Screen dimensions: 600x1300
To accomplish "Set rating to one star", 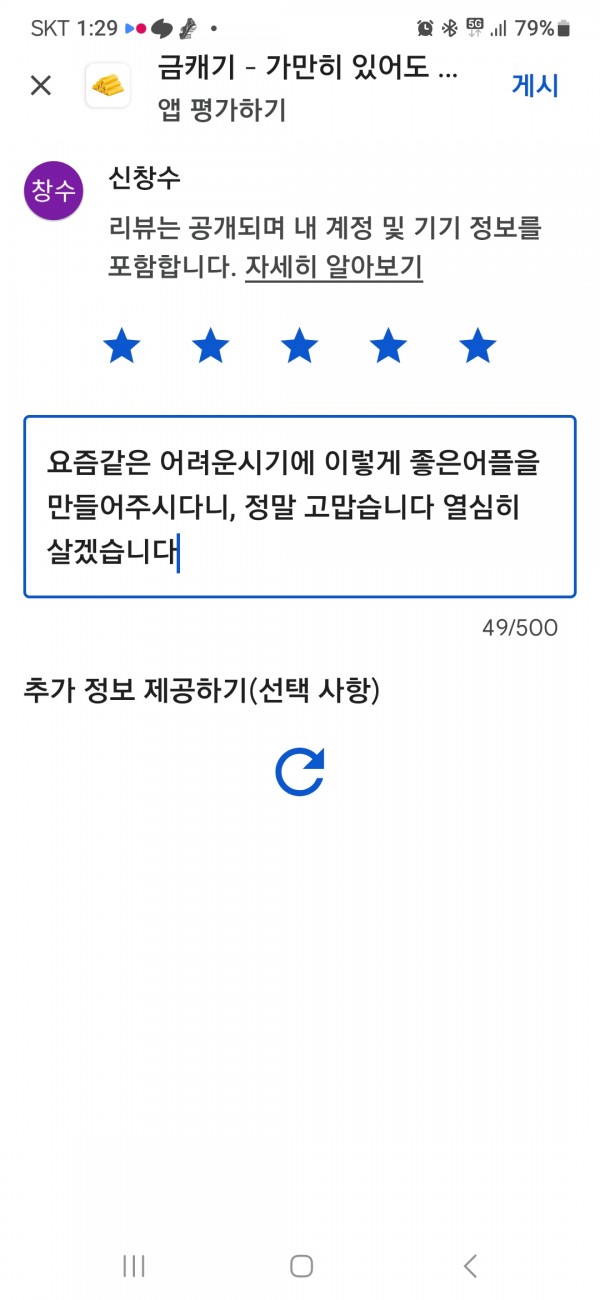I will point(122,346).
